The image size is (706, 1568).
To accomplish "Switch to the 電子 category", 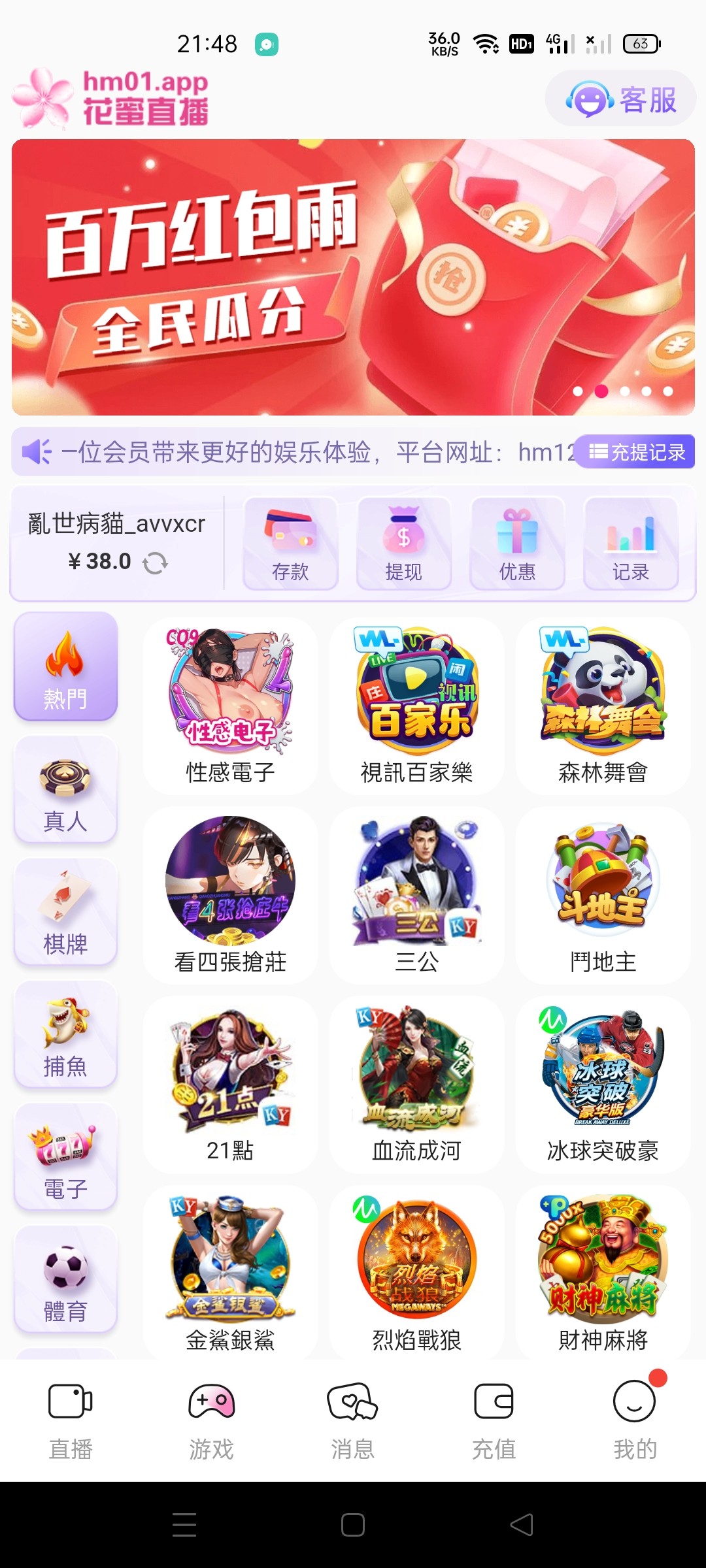I will (x=65, y=1157).
